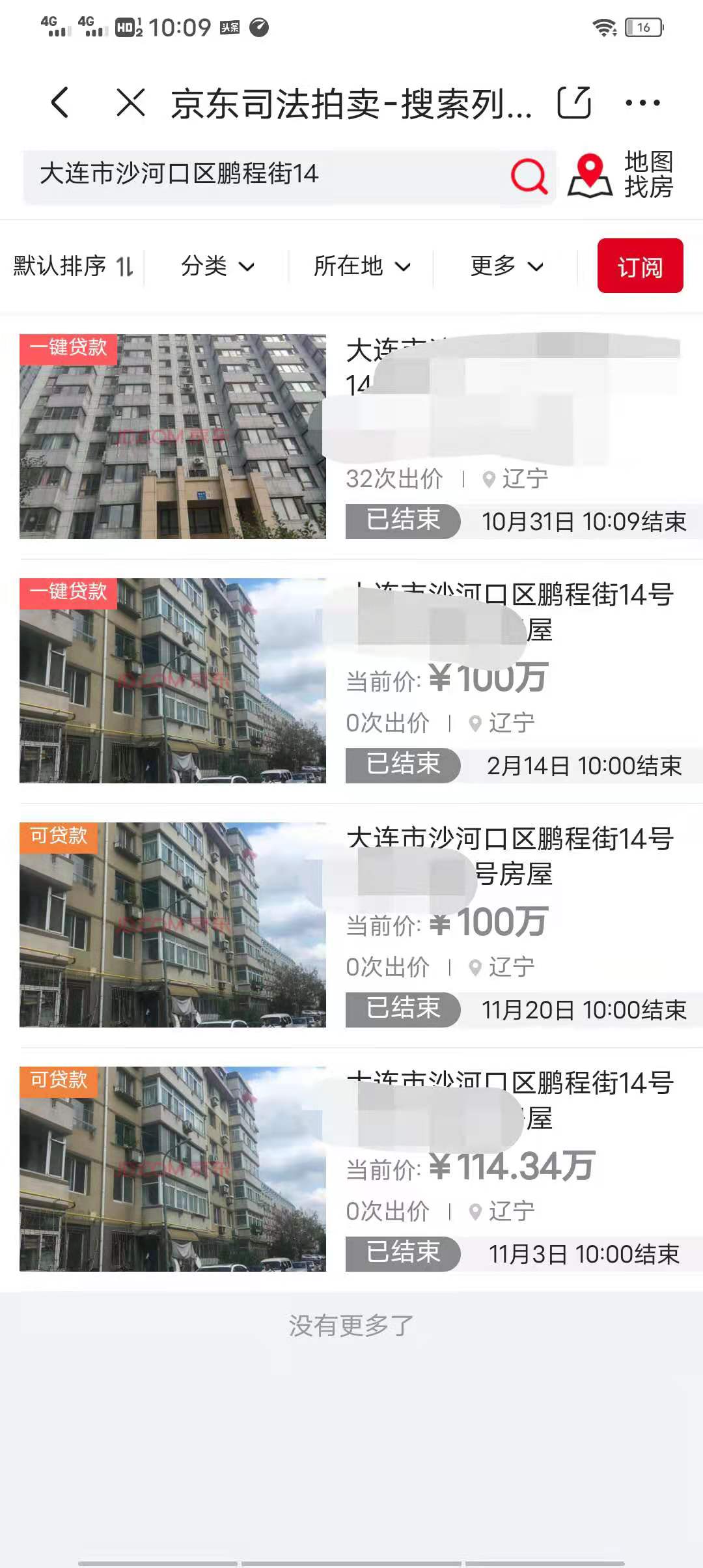
Task: Tap the share icon in the title bar
Action: pos(575,101)
